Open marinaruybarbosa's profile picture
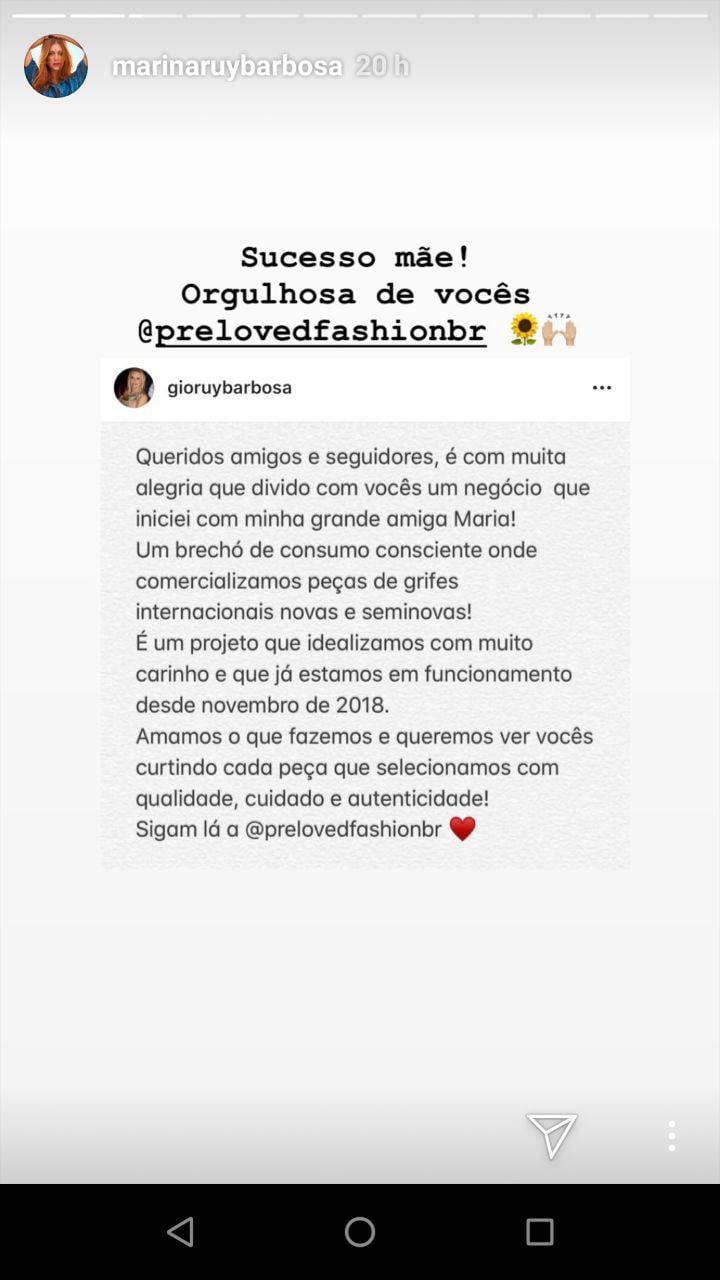Viewport: 720px width, 1280px height. pyautogui.click(x=56, y=66)
